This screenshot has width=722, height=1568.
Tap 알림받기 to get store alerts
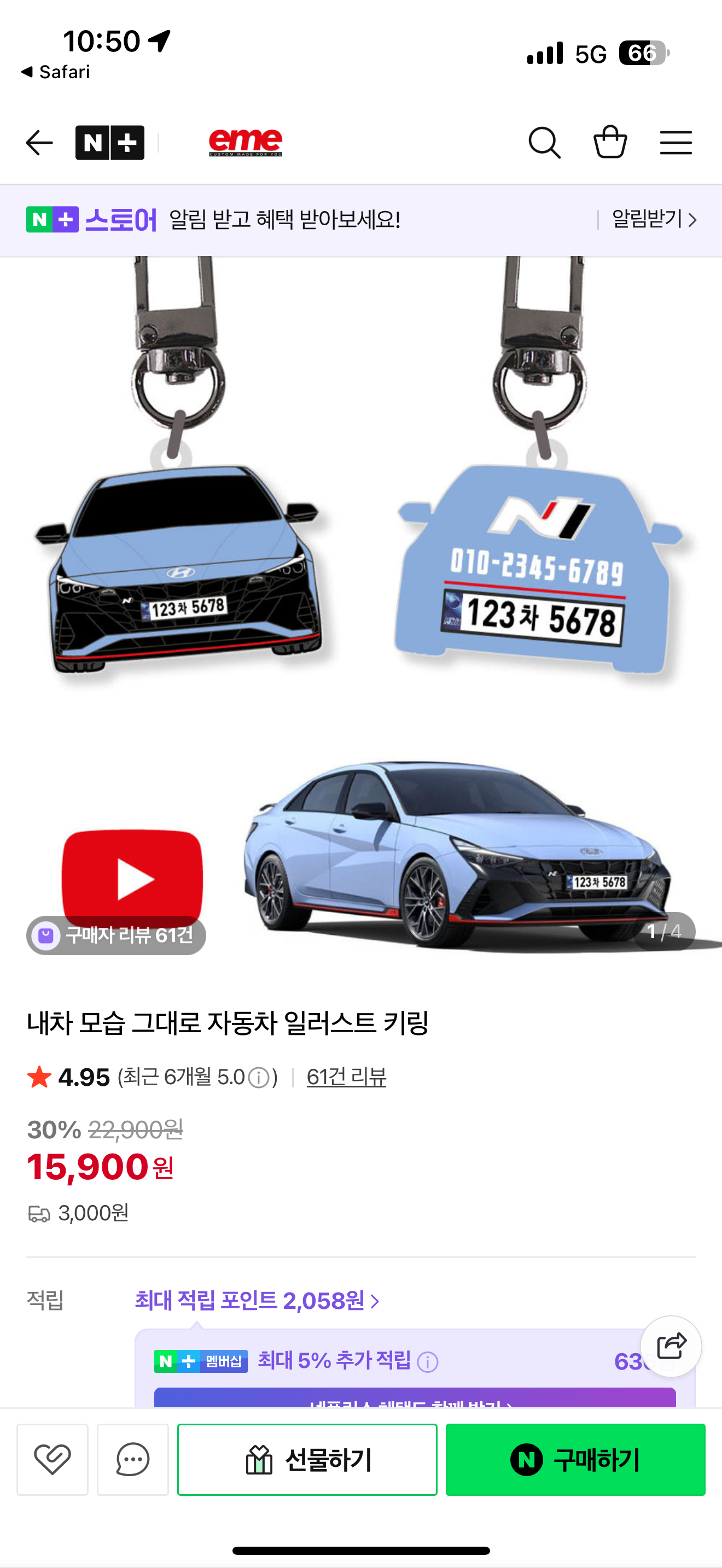(x=654, y=219)
